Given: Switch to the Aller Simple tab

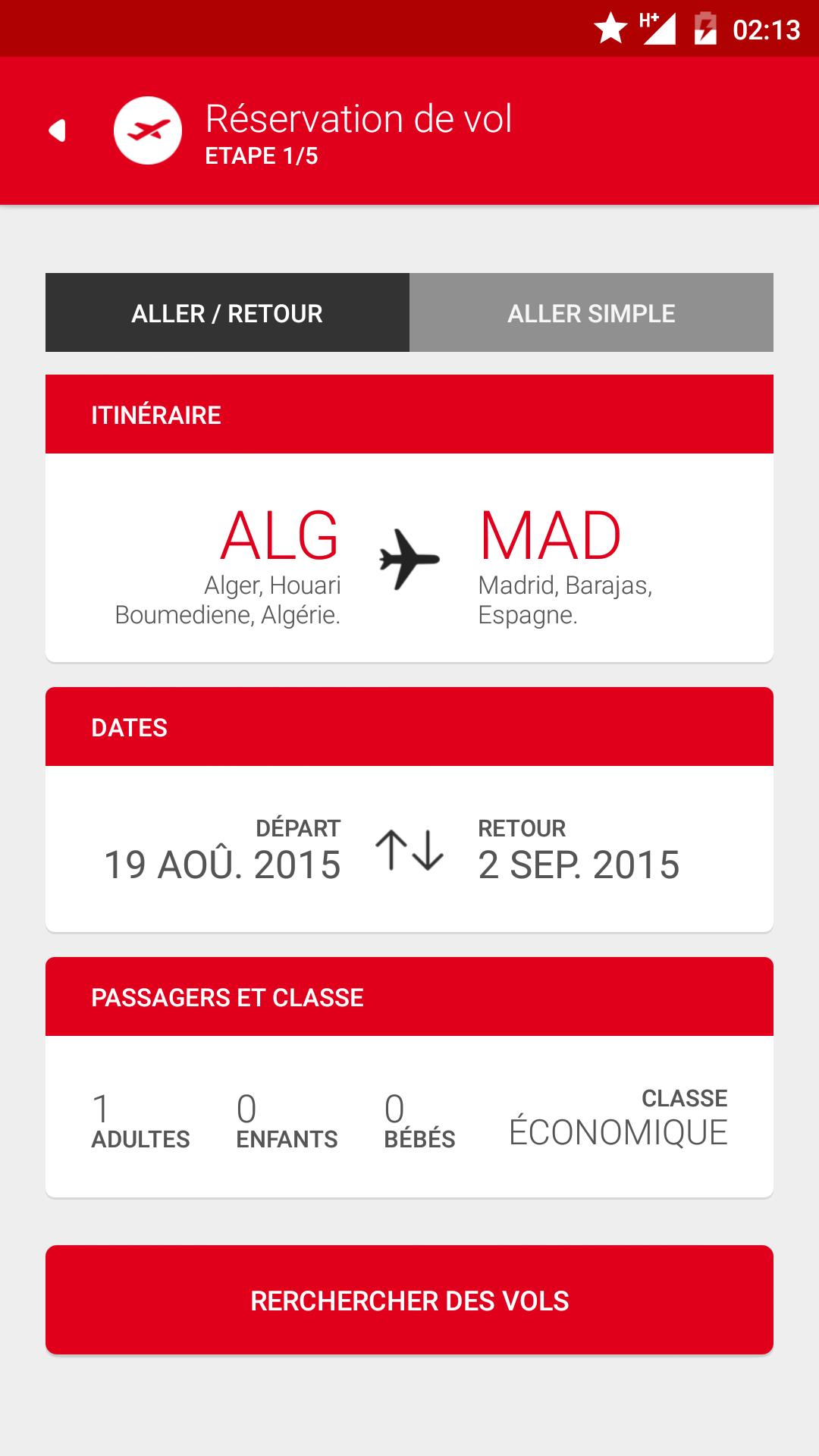Looking at the screenshot, I should point(591,312).
